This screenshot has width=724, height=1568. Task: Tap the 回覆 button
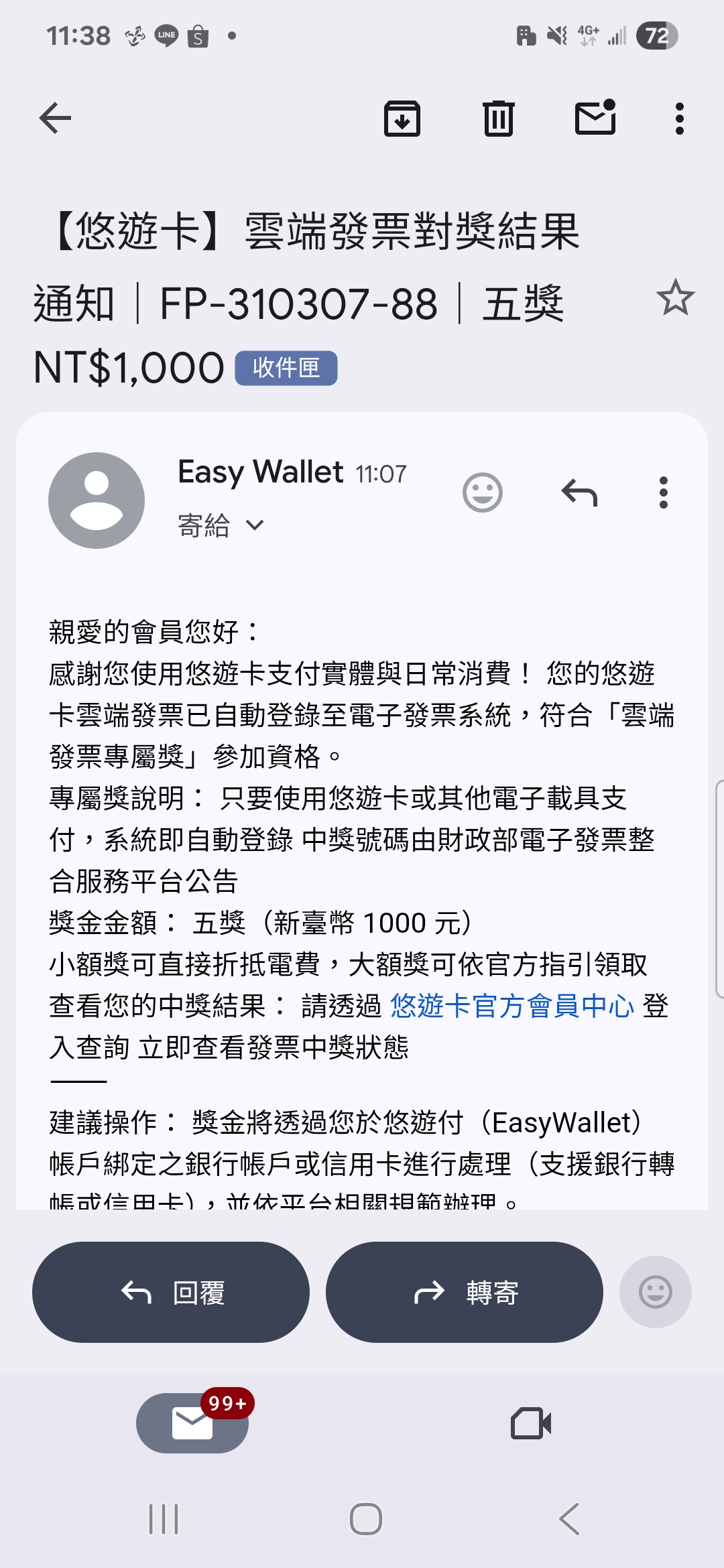171,1292
